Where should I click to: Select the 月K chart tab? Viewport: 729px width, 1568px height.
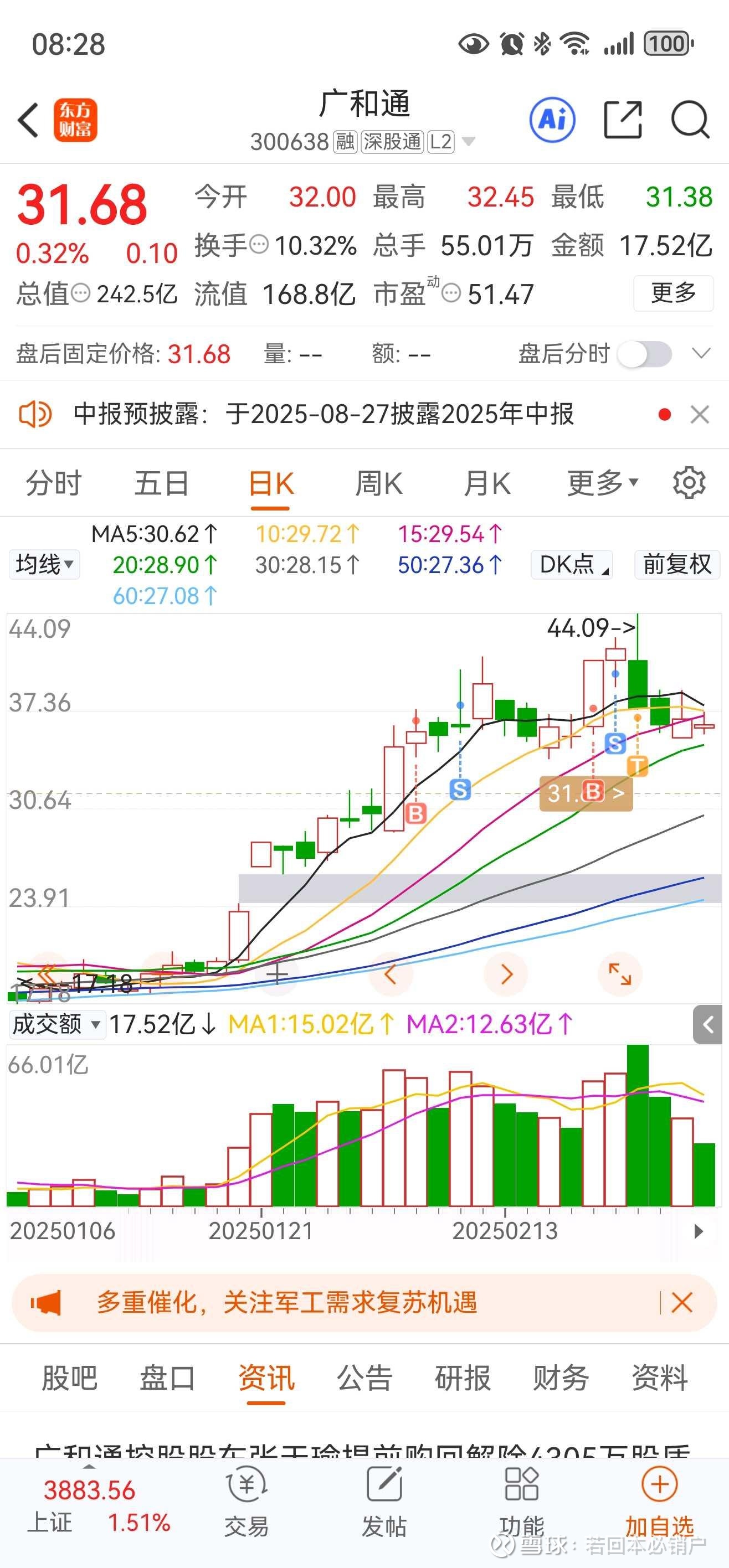pos(486,484)
